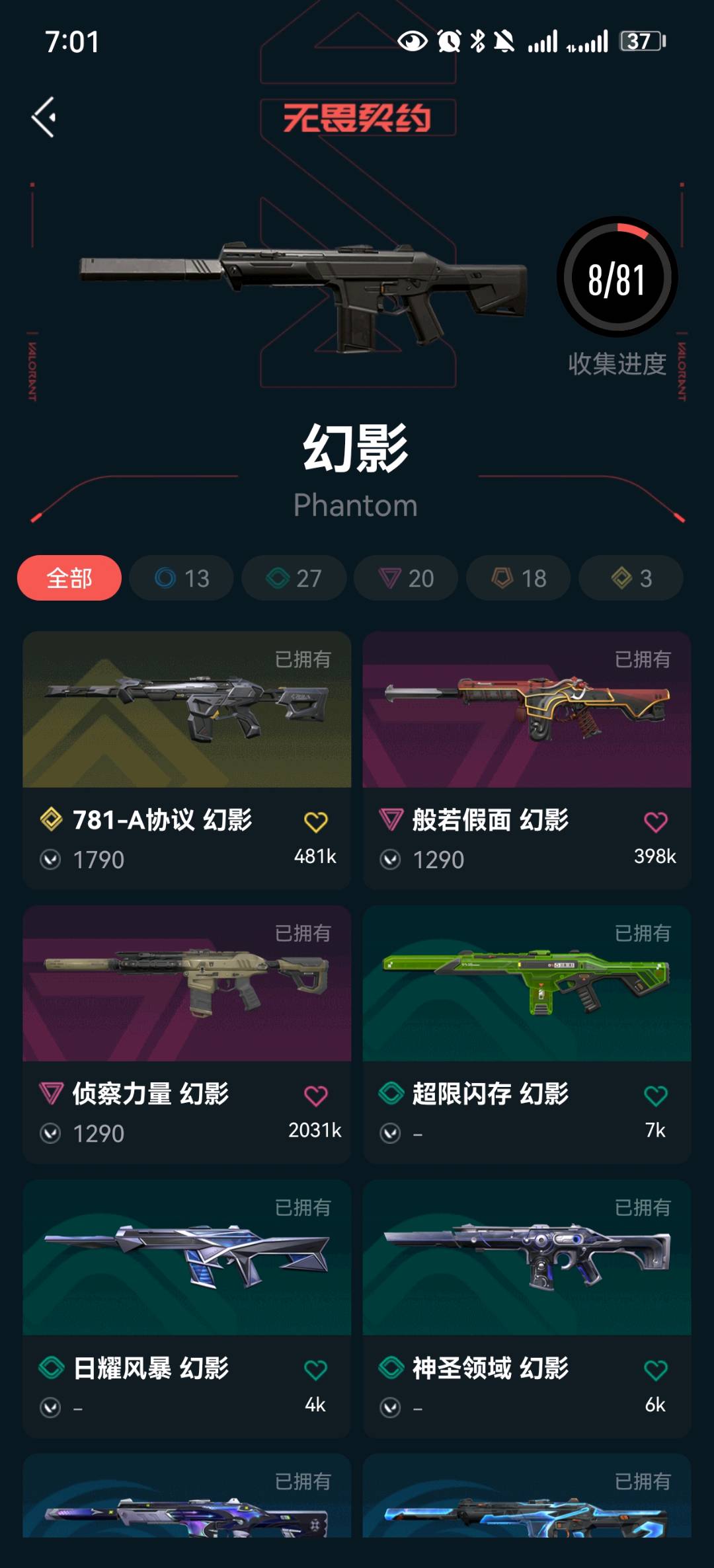The height and width of the screenshot is (1568, 714).
Task: Open the 侦察力量 幻影 skin card
Action: tap(187, 1035)
